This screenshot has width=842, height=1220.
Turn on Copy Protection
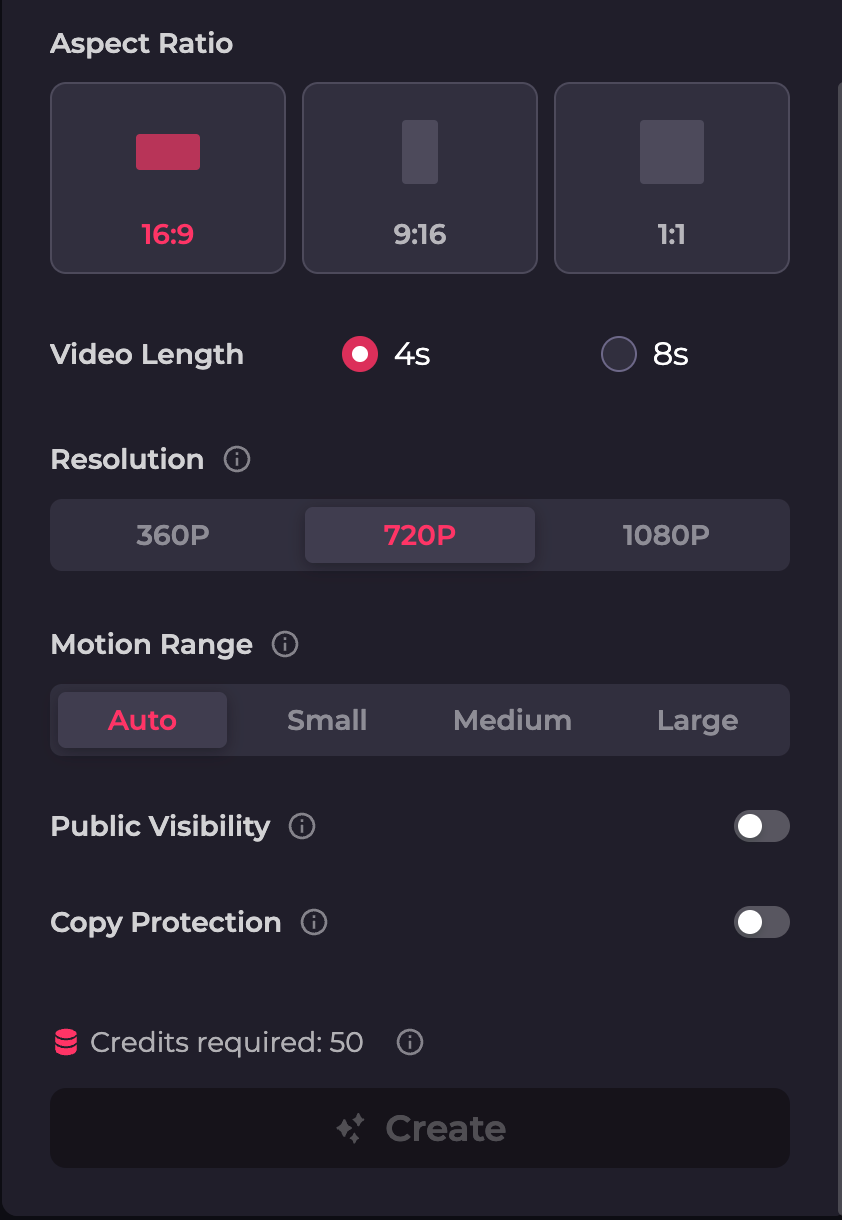[x=761, y=922]
